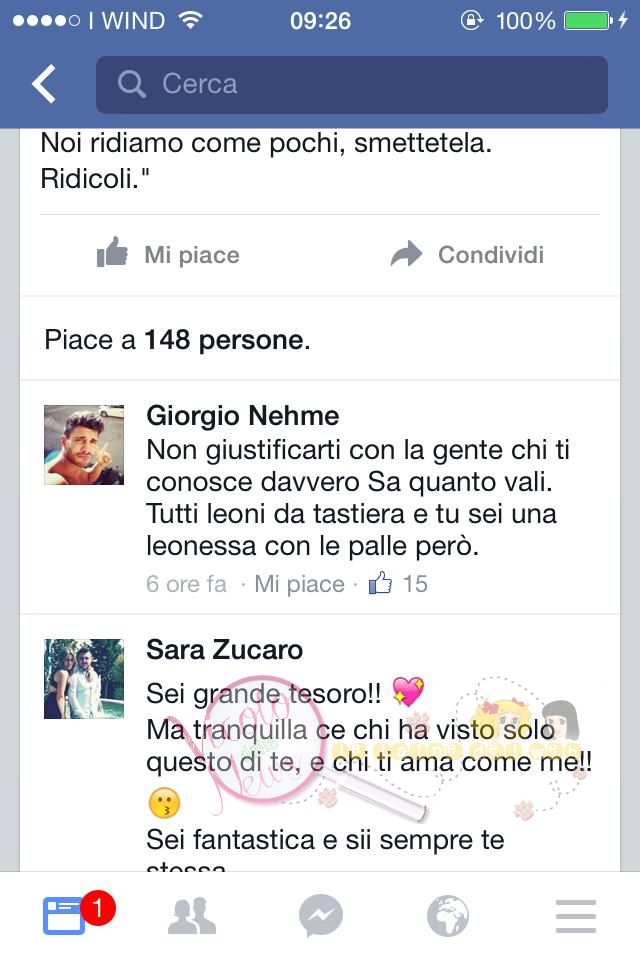640x960 pixels.
Task: Open the Cerca search field
Action: pyautogui.click(x=351, y=85)
